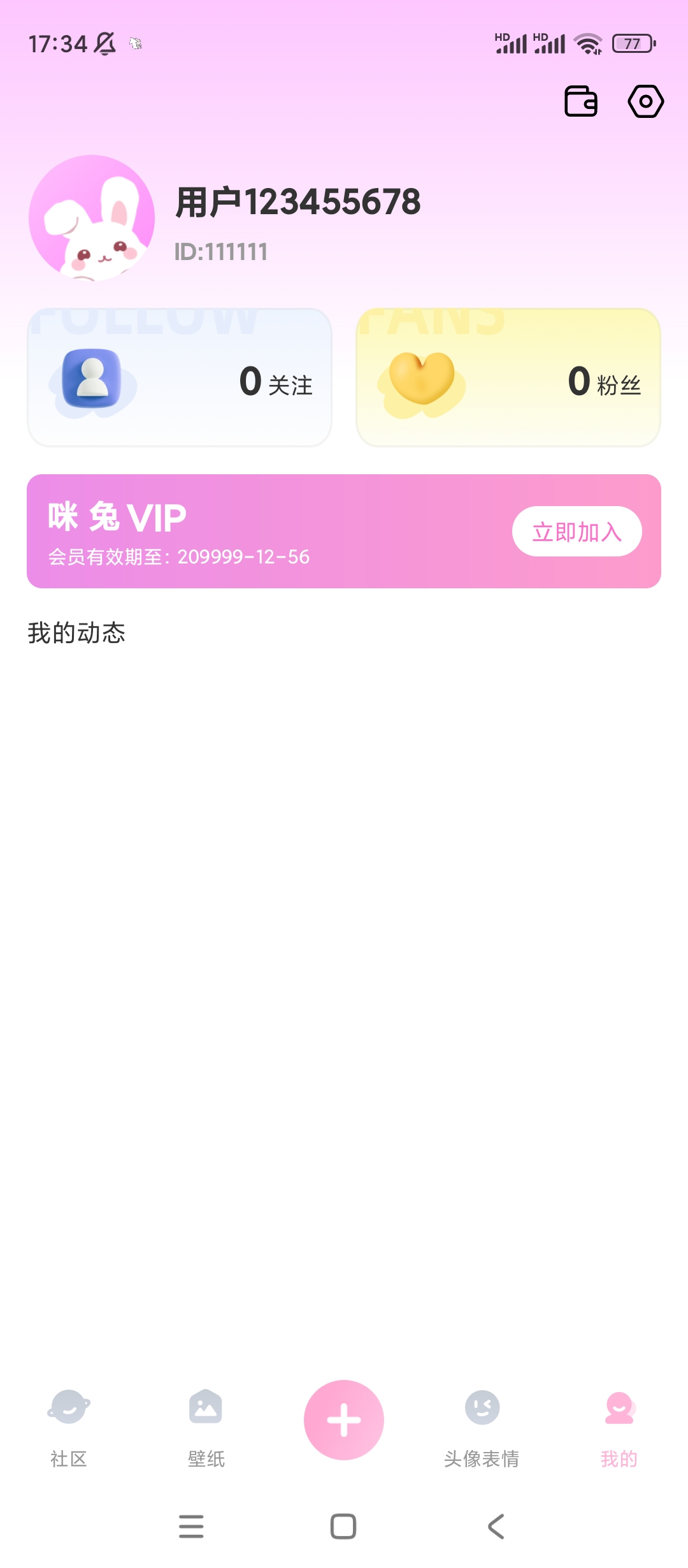
Task: Join VIP with the 立即加入 button
Action: [577, 532]
